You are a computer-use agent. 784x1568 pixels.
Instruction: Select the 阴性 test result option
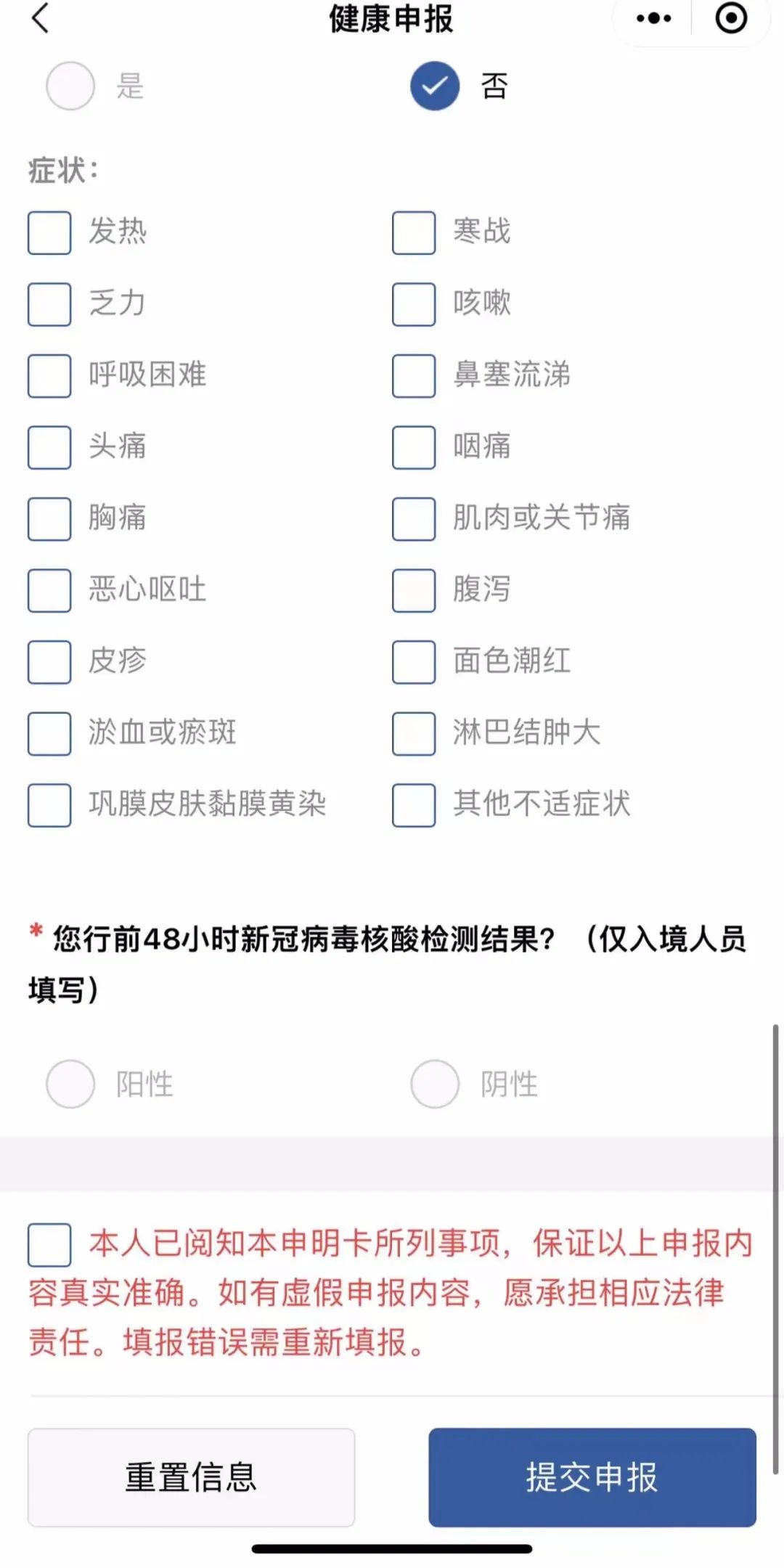433,1083
